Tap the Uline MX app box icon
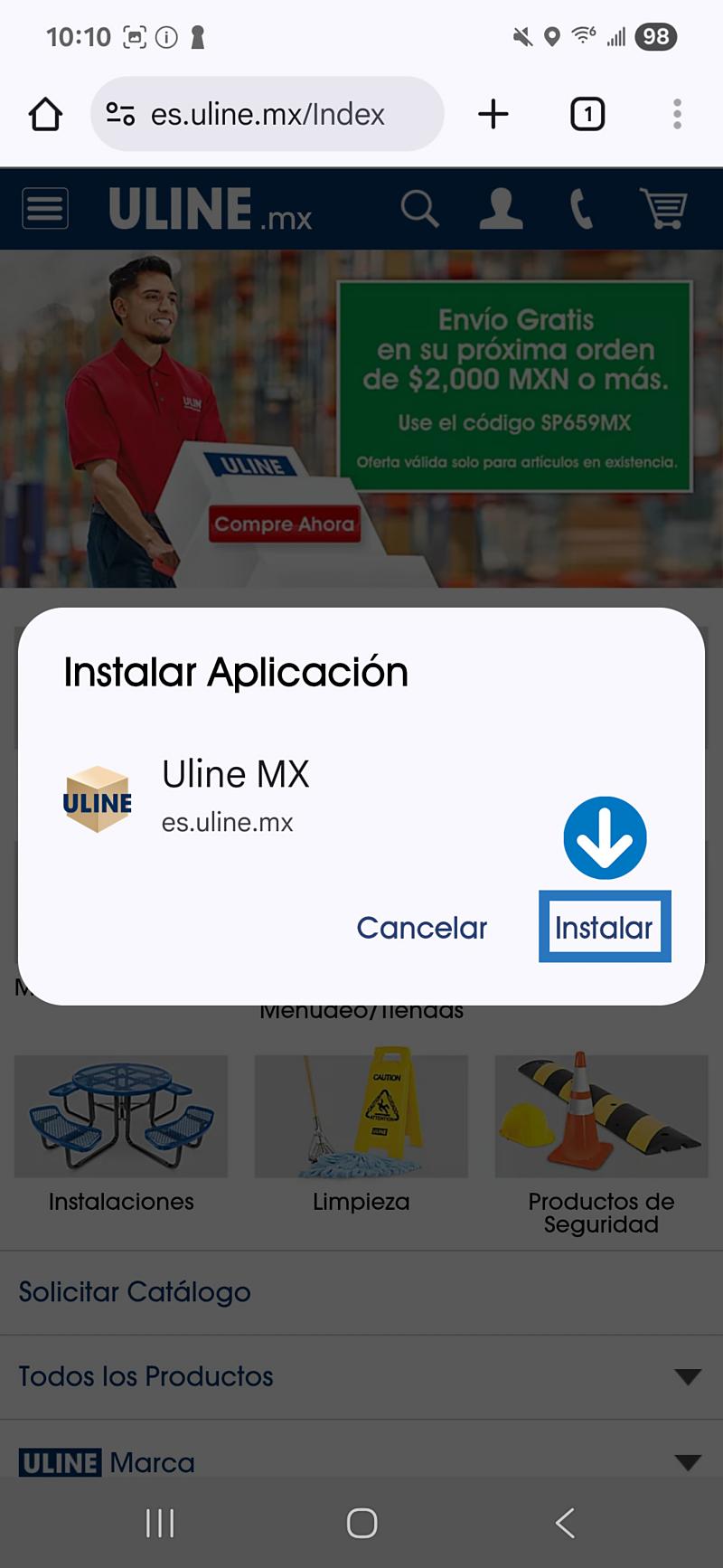Screen dimensions: 723x1568 point(98,799)
